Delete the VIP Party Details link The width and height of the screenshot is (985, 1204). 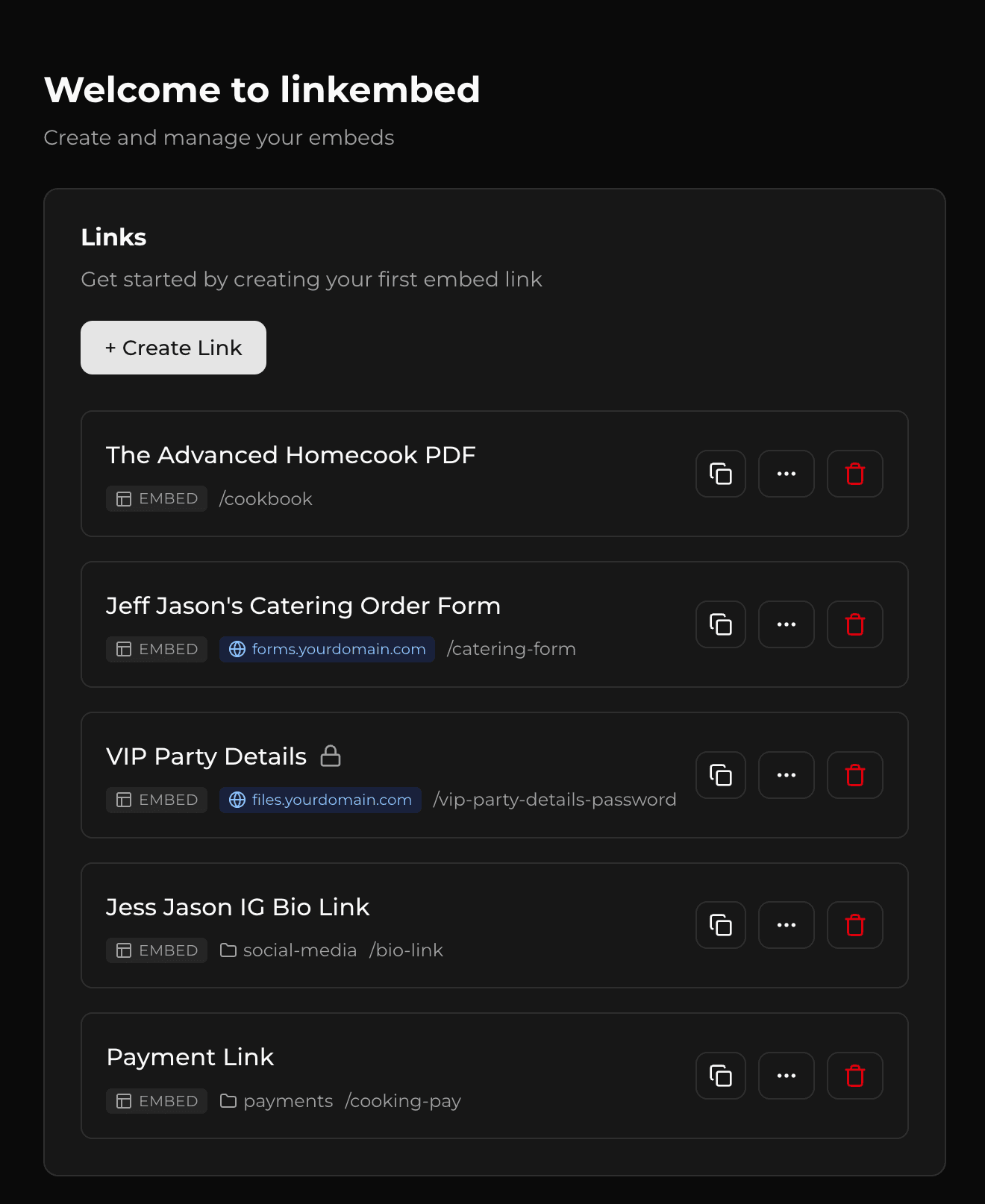pos(854,775)
